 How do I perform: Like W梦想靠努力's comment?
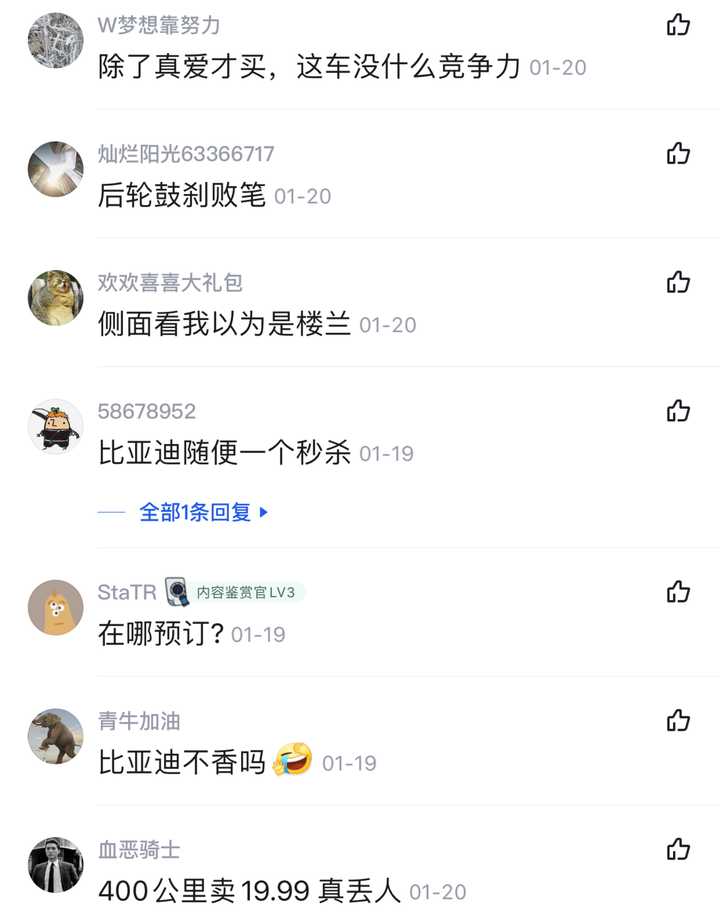[678, 25]
